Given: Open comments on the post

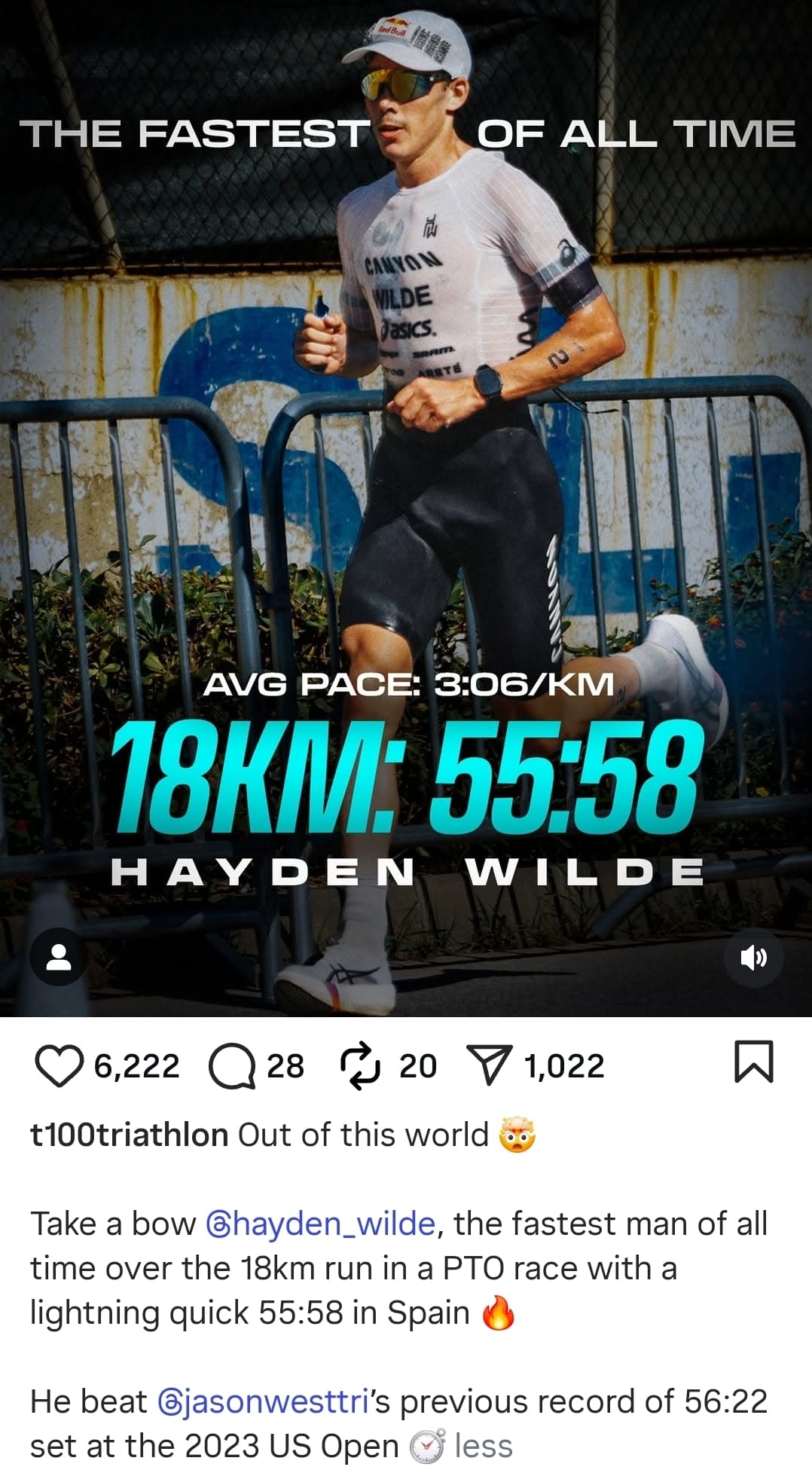Looking at the screenshot, I should [232, 1066].
